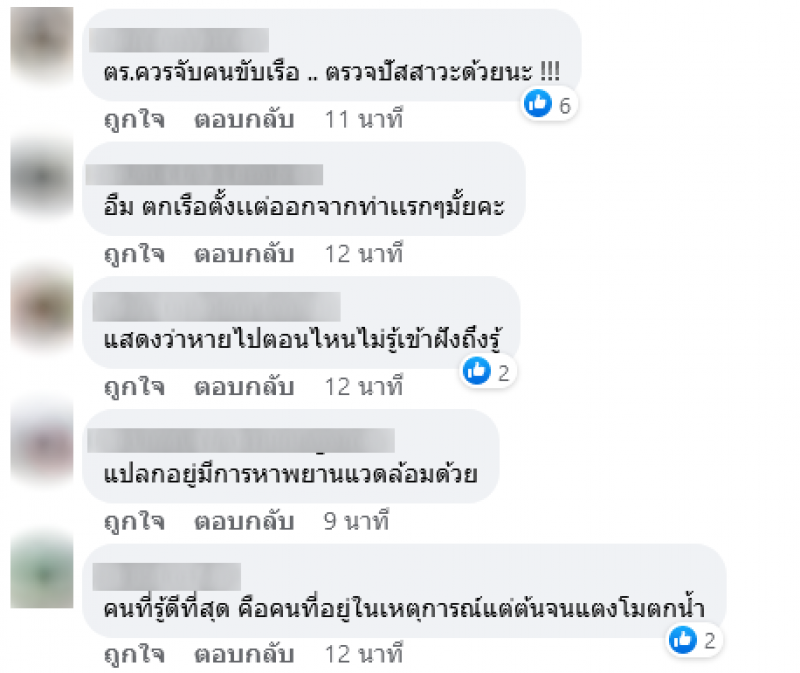The image size is (800, 673).
Task: Reply to the อืม ตกเรือตั้งแต่ออกจากท่า comment
Action: point(244,254)
